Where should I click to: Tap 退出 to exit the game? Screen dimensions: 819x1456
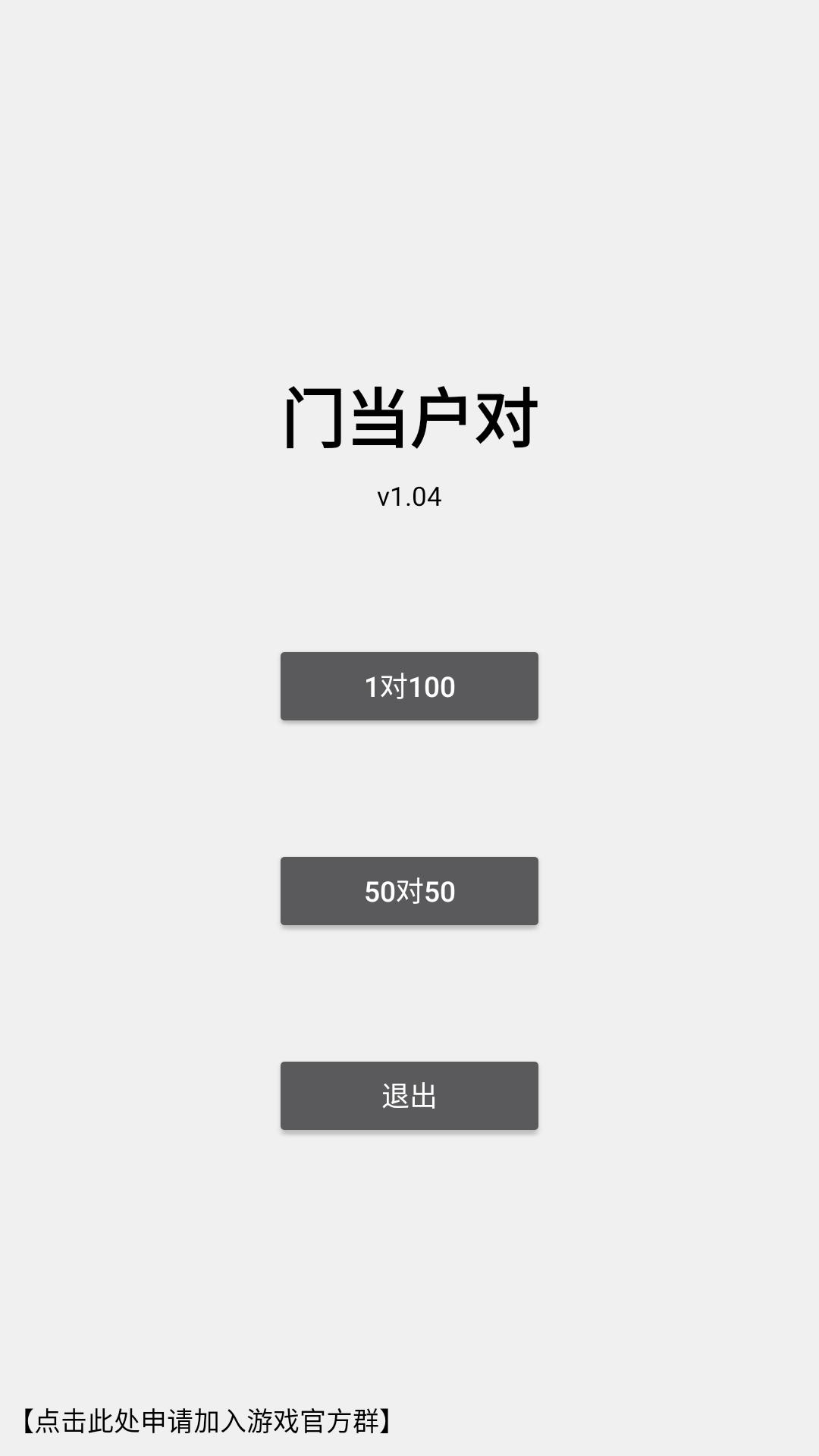[x=409, y=1096]
